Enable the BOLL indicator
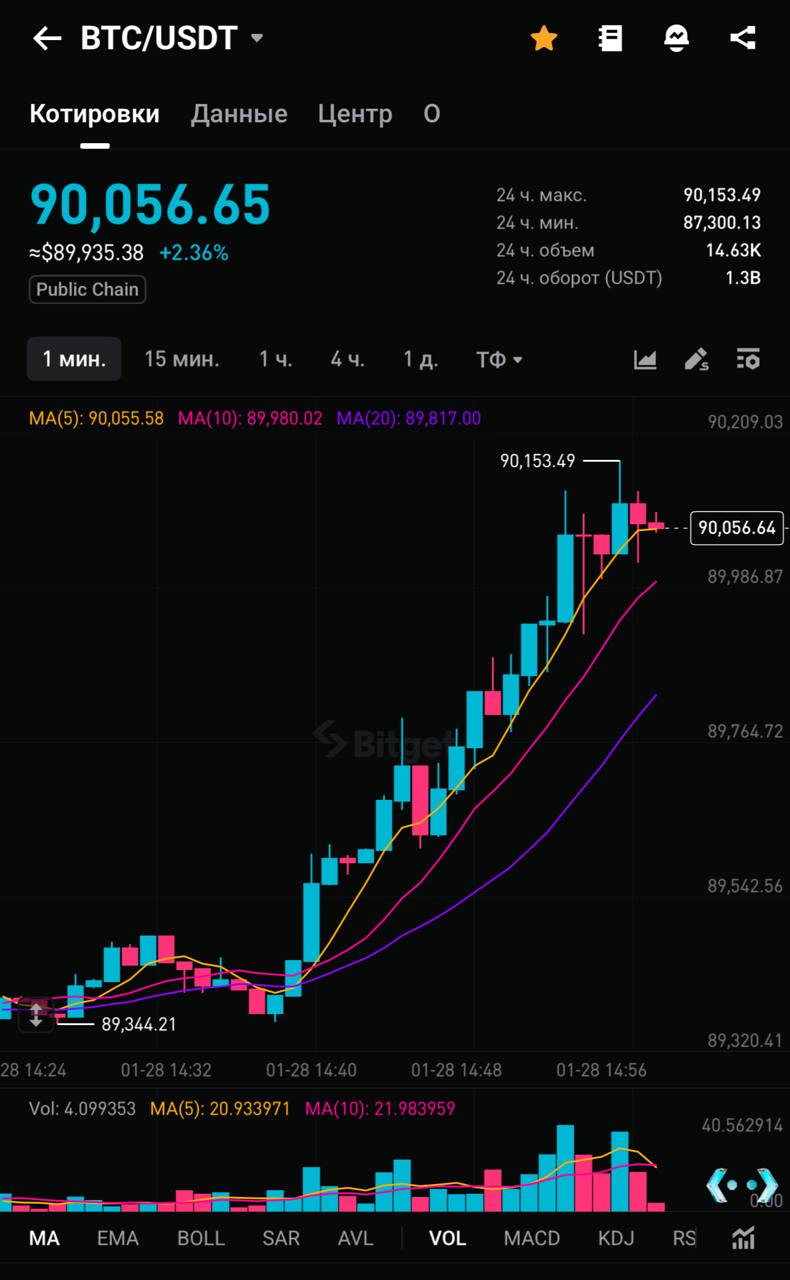 click(201, 1238)
